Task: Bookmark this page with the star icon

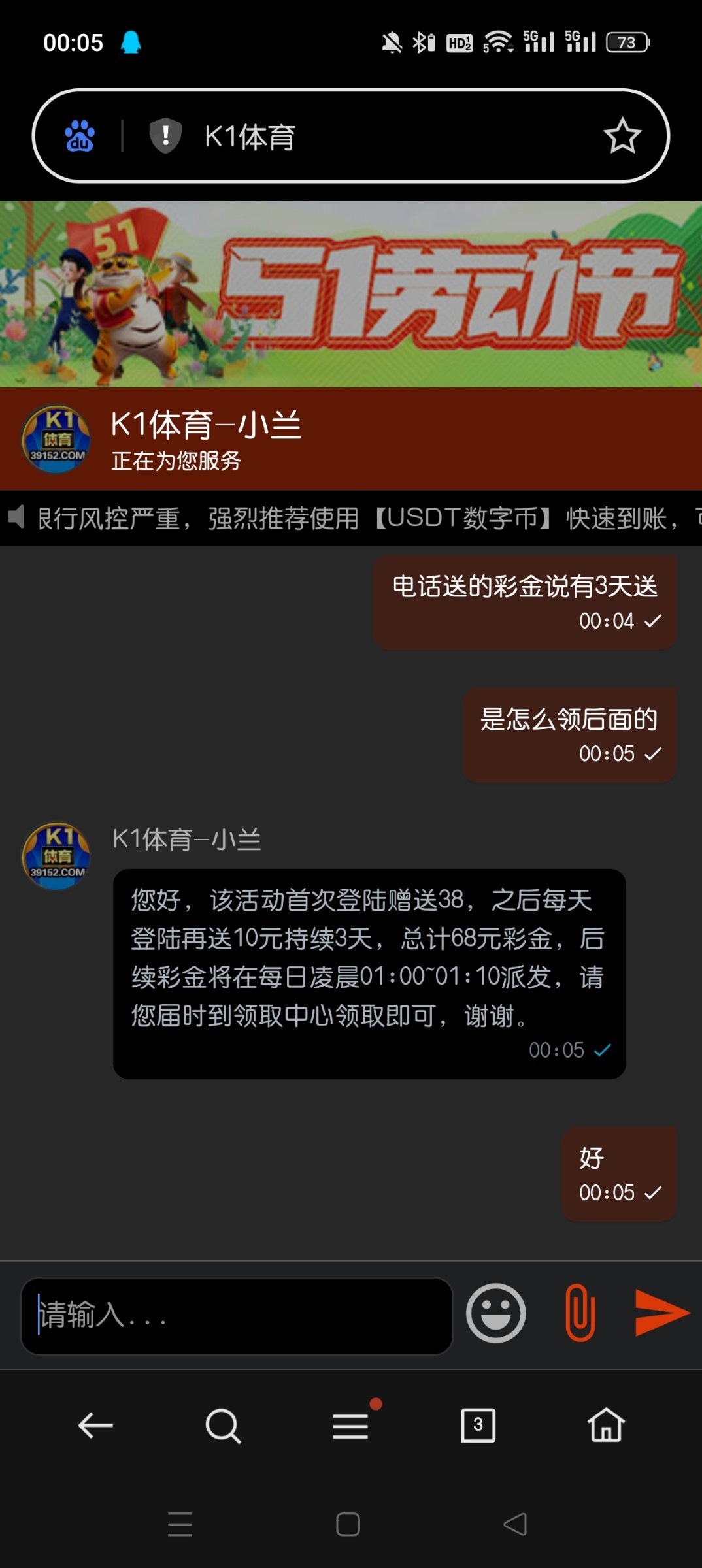Action: pos(622,136)
